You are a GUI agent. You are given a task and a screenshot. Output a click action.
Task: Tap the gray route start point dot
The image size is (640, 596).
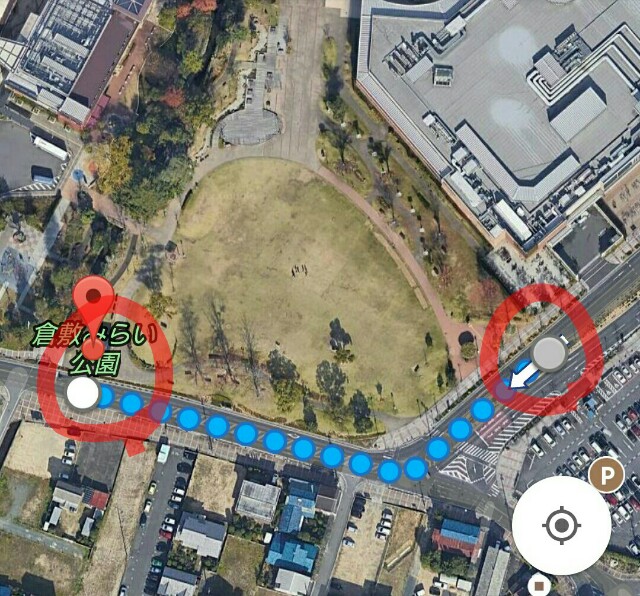click(549, 353)
